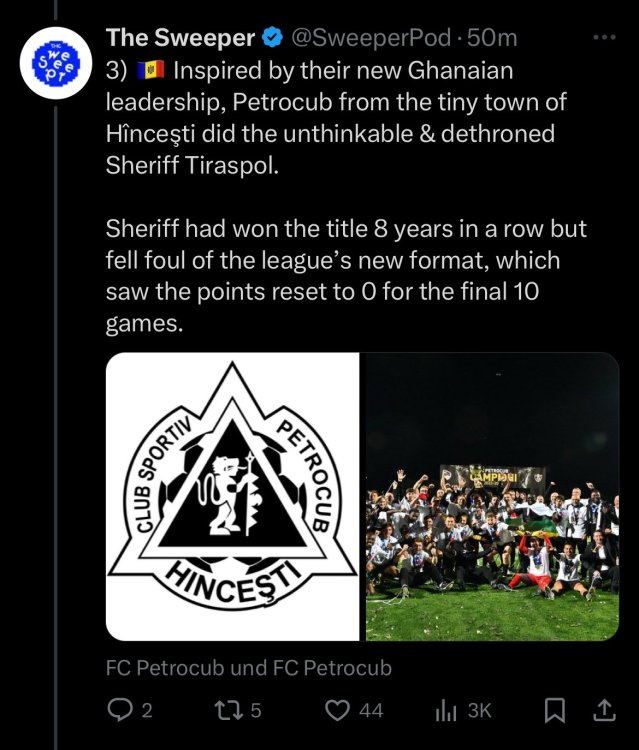Share this tweet
Viewport: 639px width, 750px height.
point(604,710)
